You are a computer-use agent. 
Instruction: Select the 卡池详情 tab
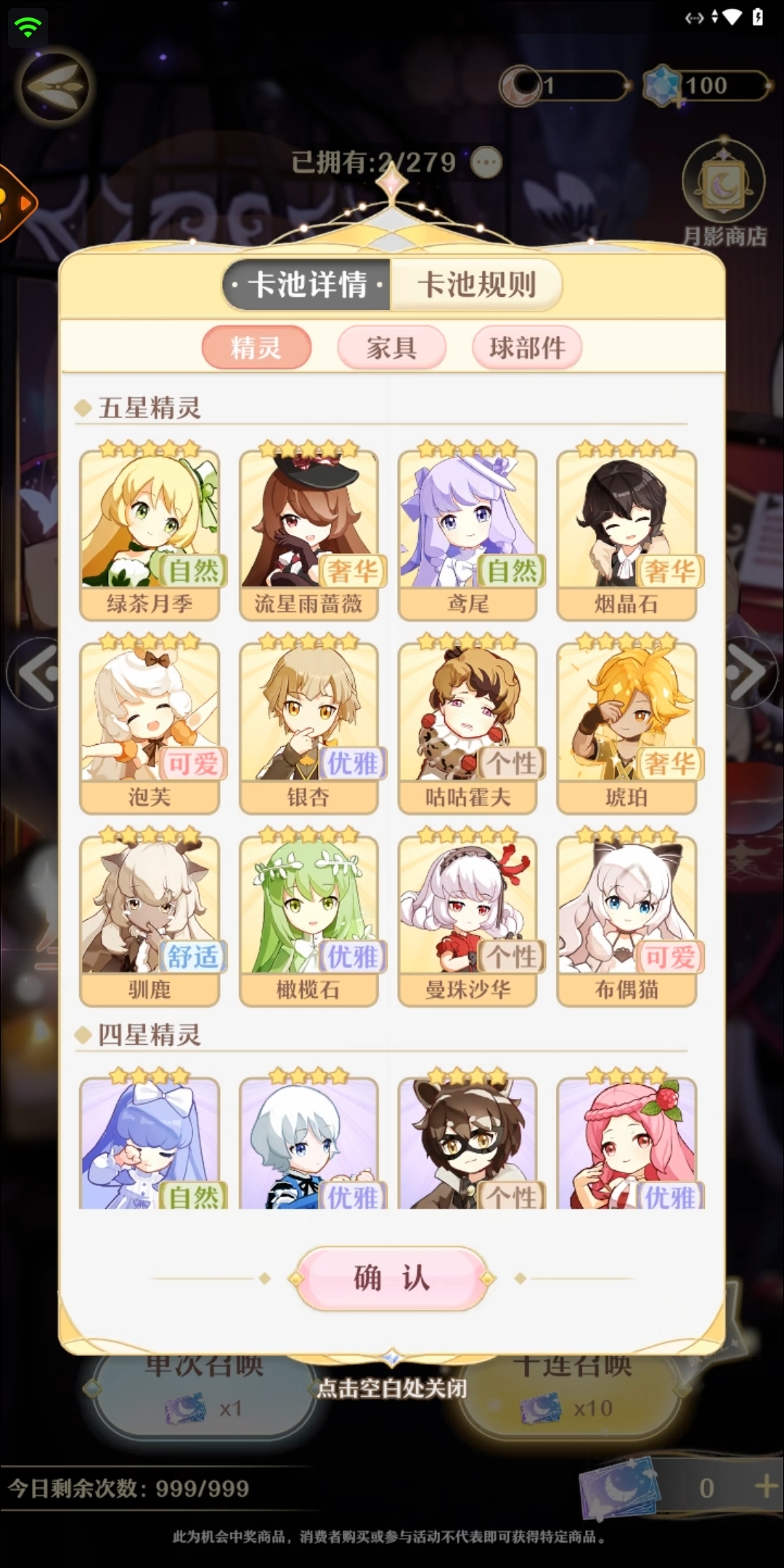point(308,285)
